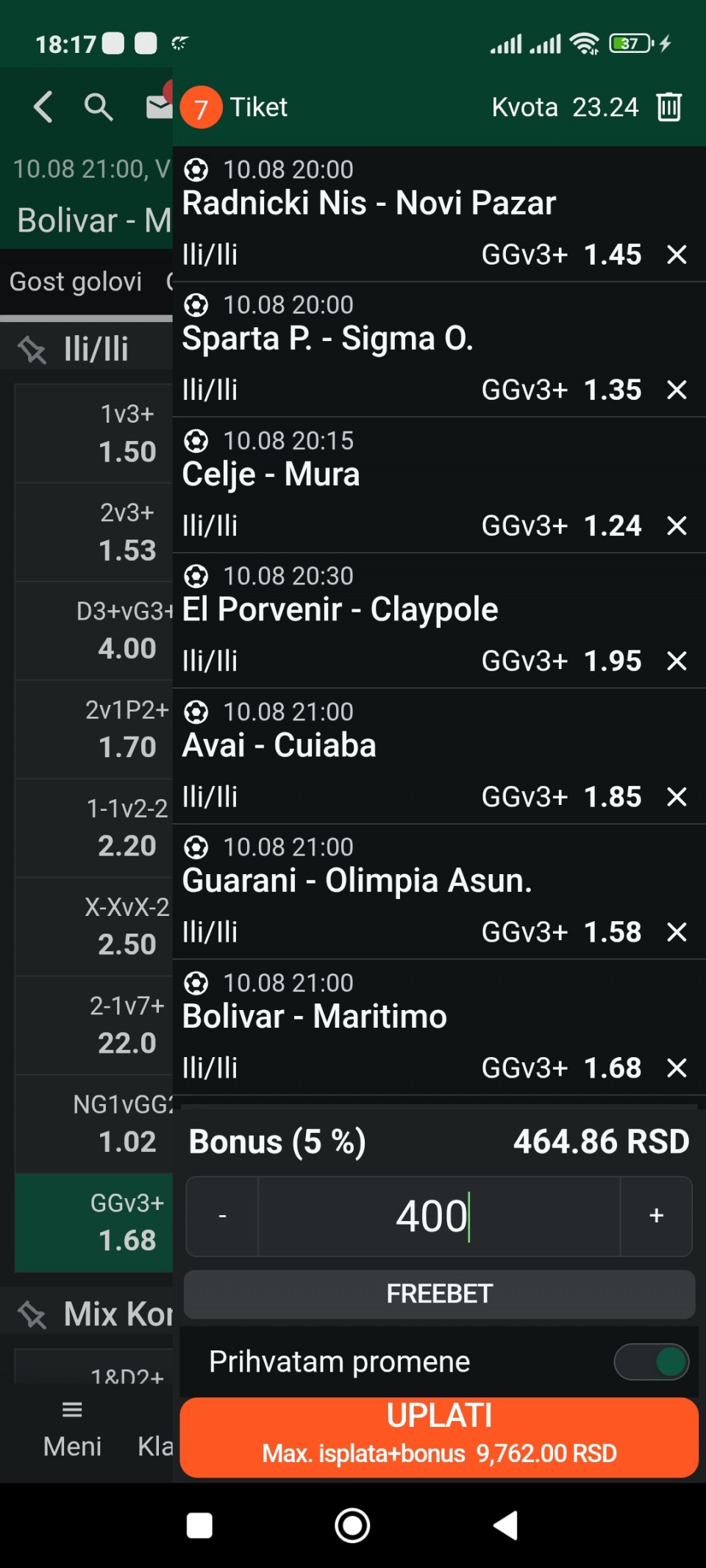Open the search magnifier icon
This screenshot has height=1568, width=706.
(x=98, y=107)
